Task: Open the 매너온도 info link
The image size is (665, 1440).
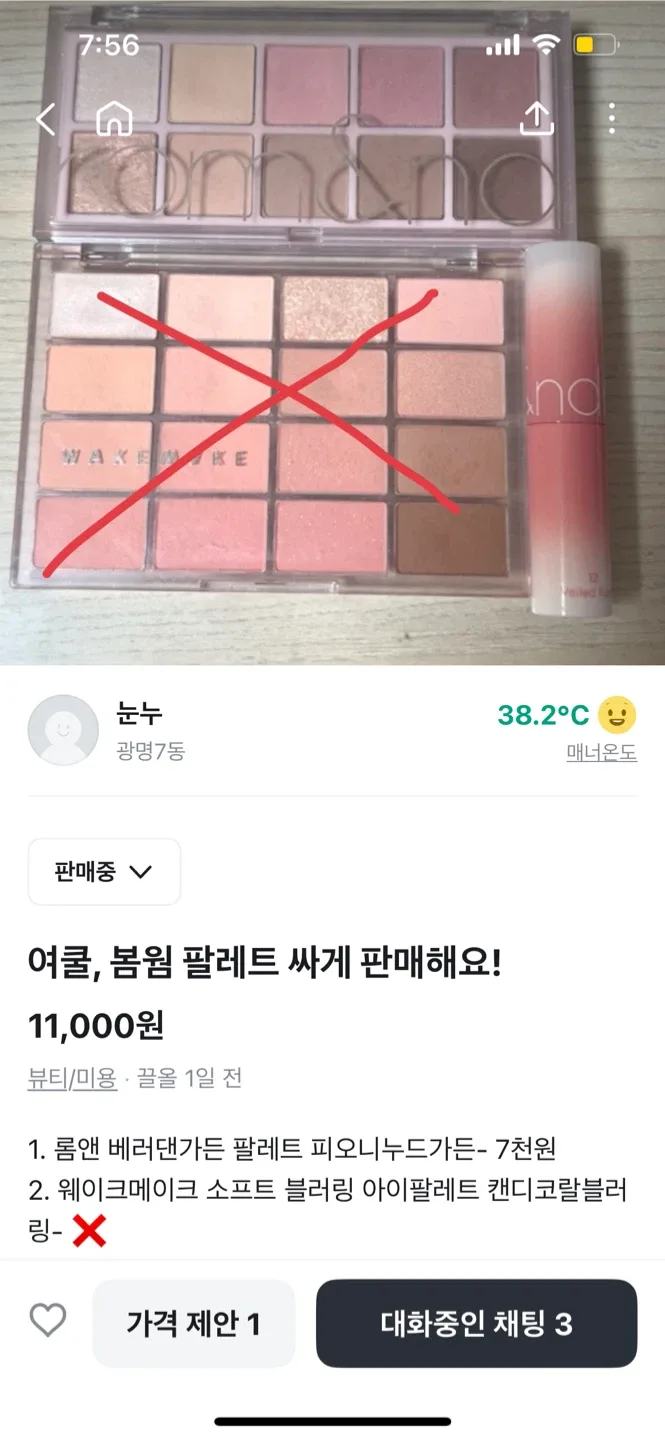Action: click(601, 753)
